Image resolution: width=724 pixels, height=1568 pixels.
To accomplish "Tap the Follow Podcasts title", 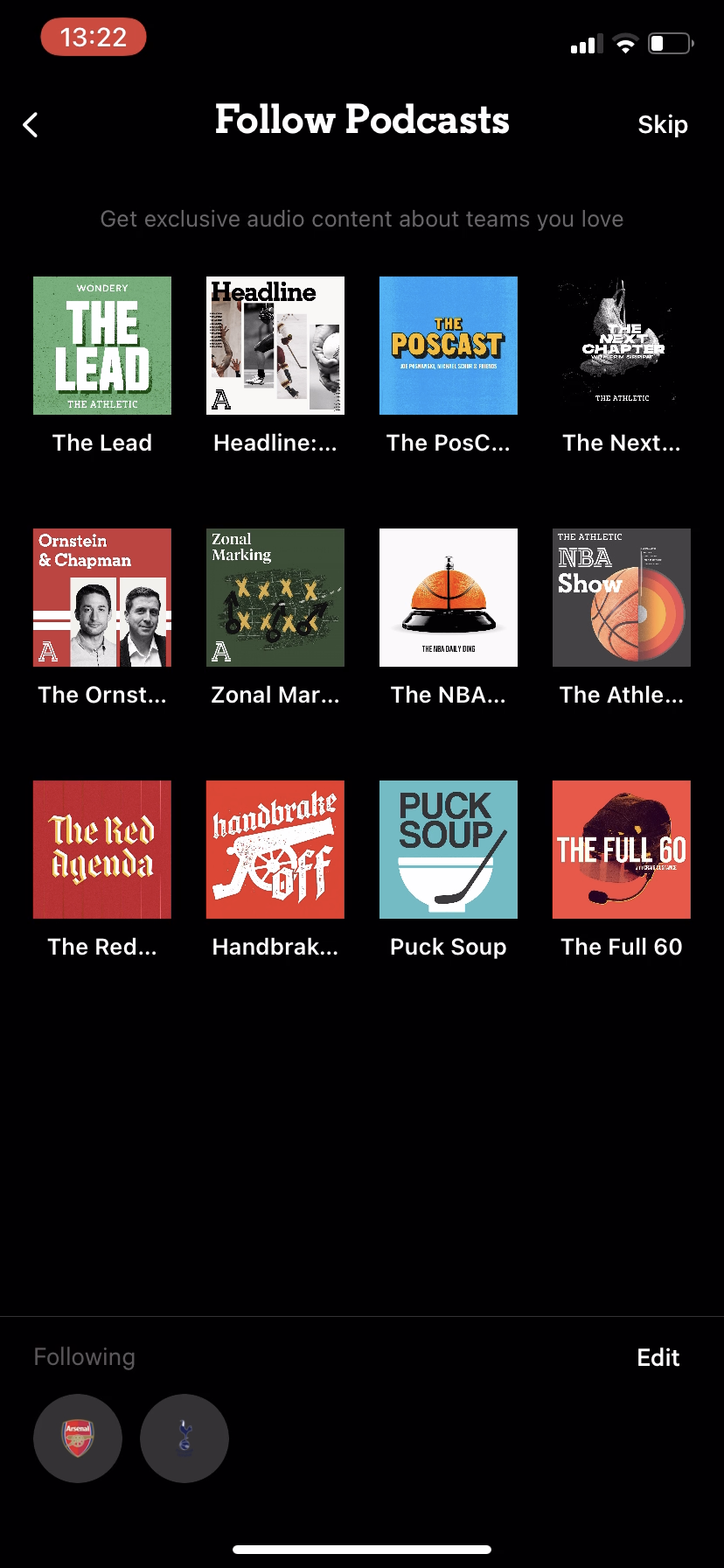I will (x=362, y=121).
